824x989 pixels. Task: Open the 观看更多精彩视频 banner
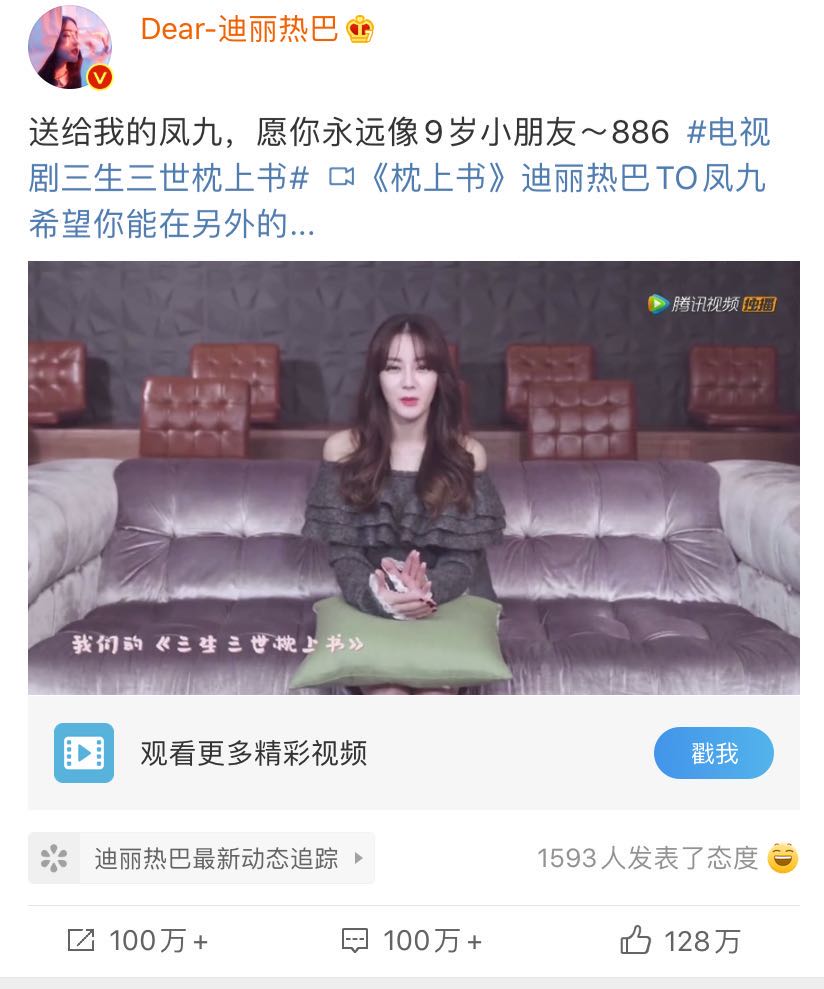[253, 752]
